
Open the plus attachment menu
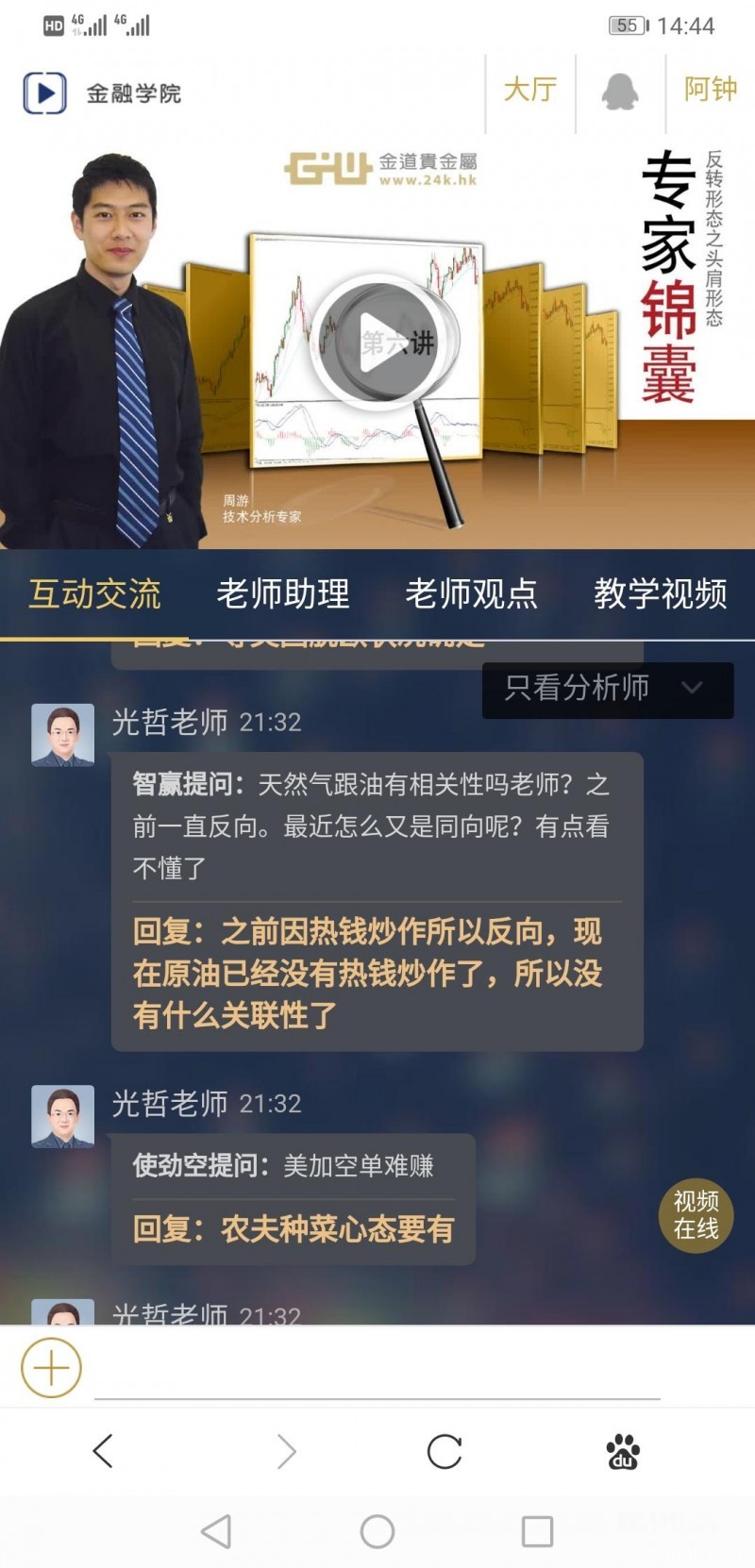(x=51, y=1367)
